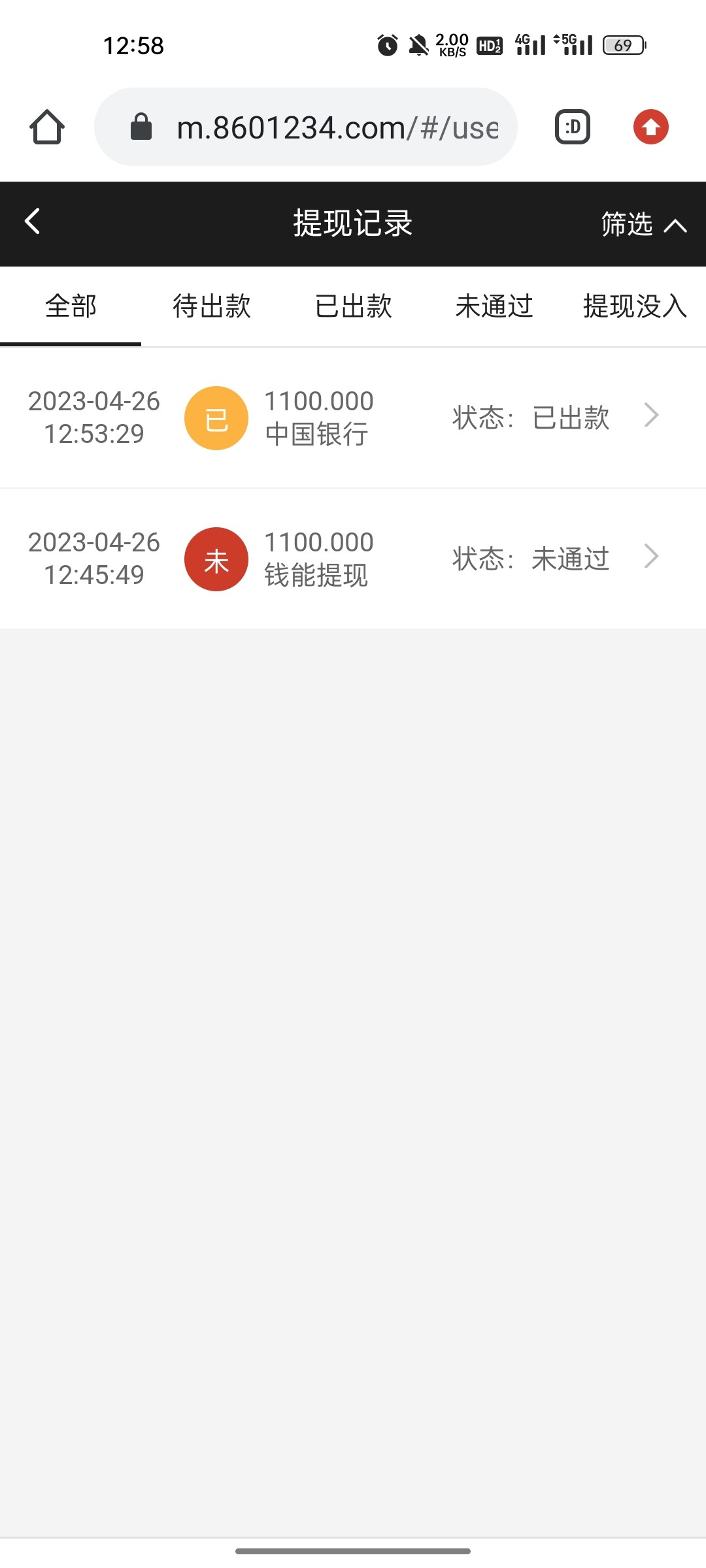The image size is (706, 1568).
Task: Tap the browser home button
Action: tap(47, 127)
